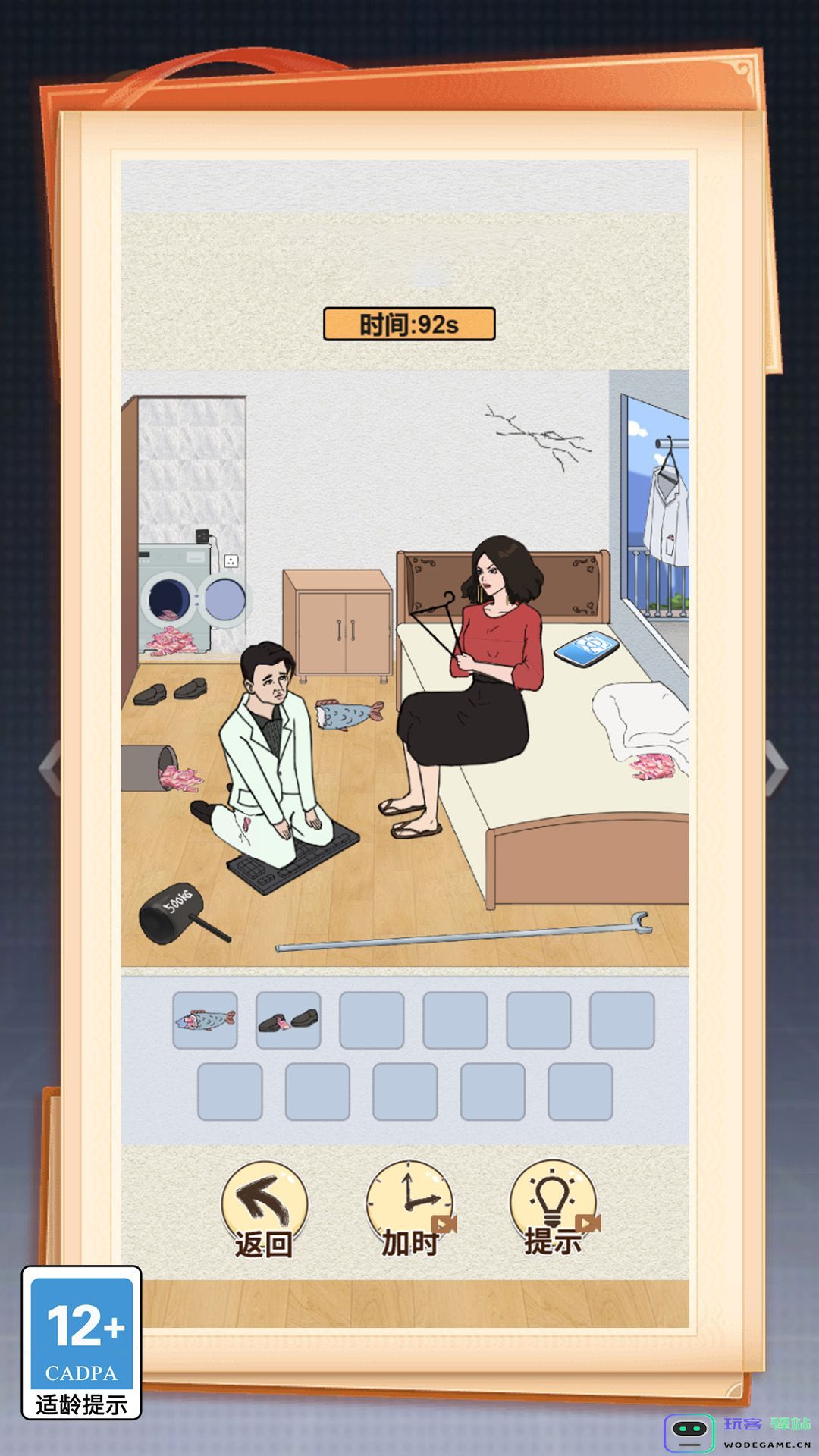Go to next page with right arrow
This screenshot has width=819, height=1456.
[777, 767]
